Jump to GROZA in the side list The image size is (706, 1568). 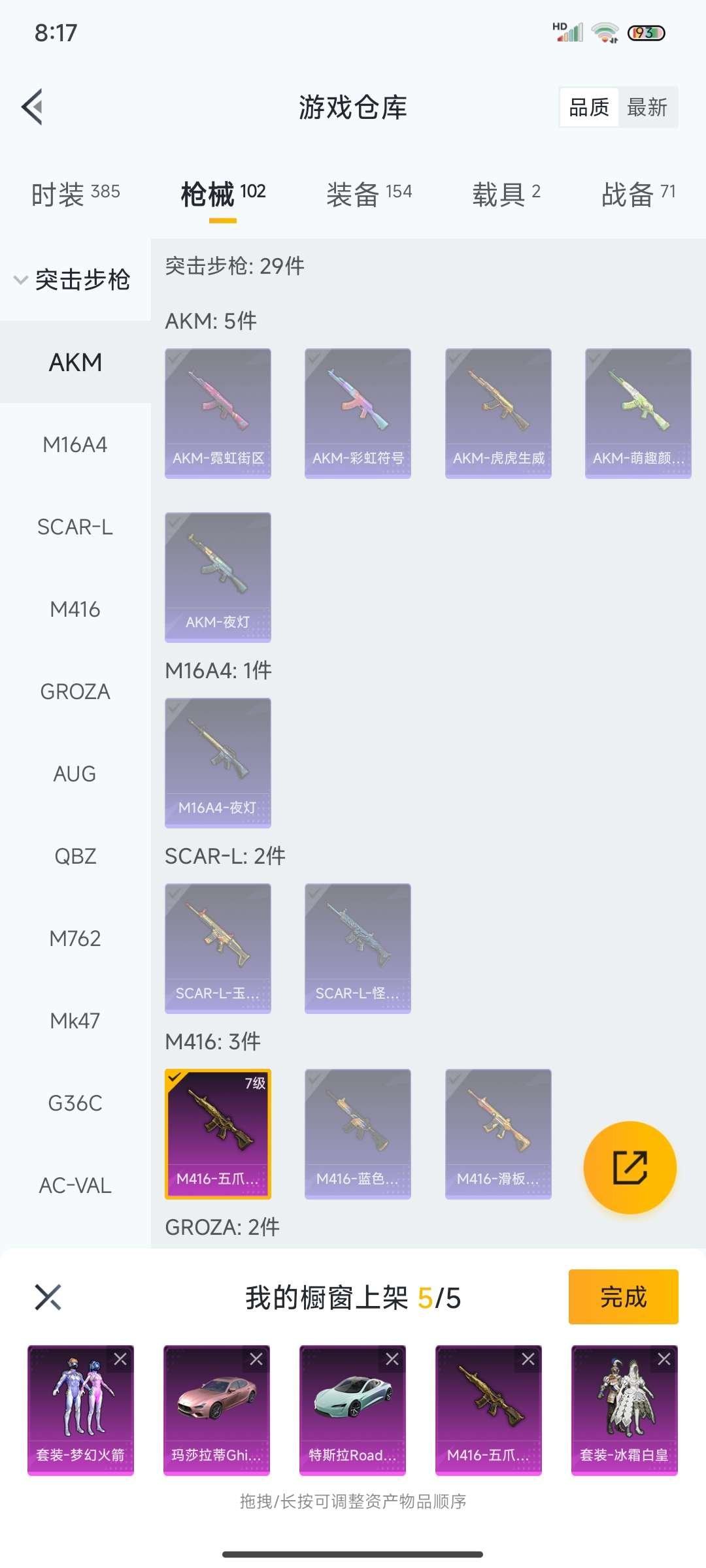click(75, 691)
